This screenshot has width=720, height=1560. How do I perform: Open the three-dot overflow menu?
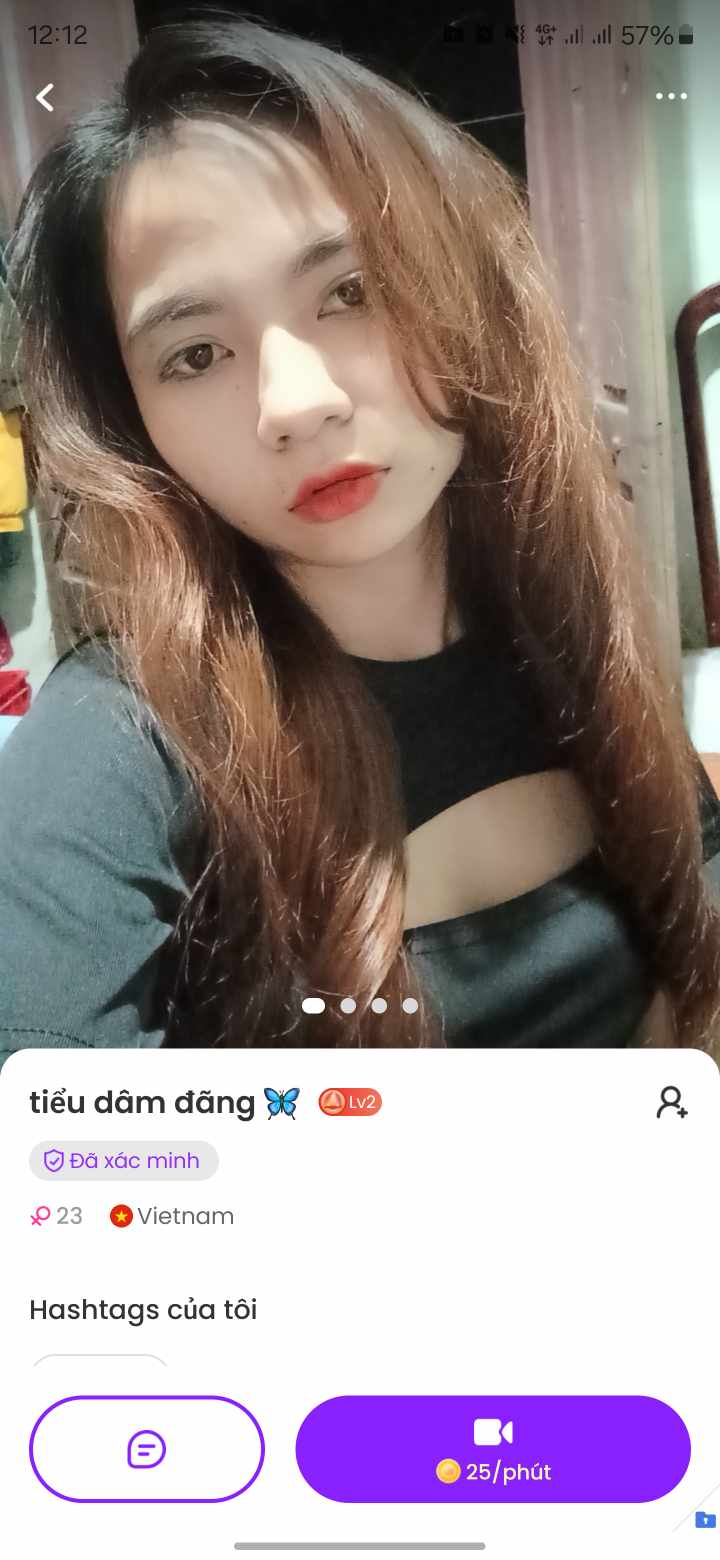coord(671,97)
